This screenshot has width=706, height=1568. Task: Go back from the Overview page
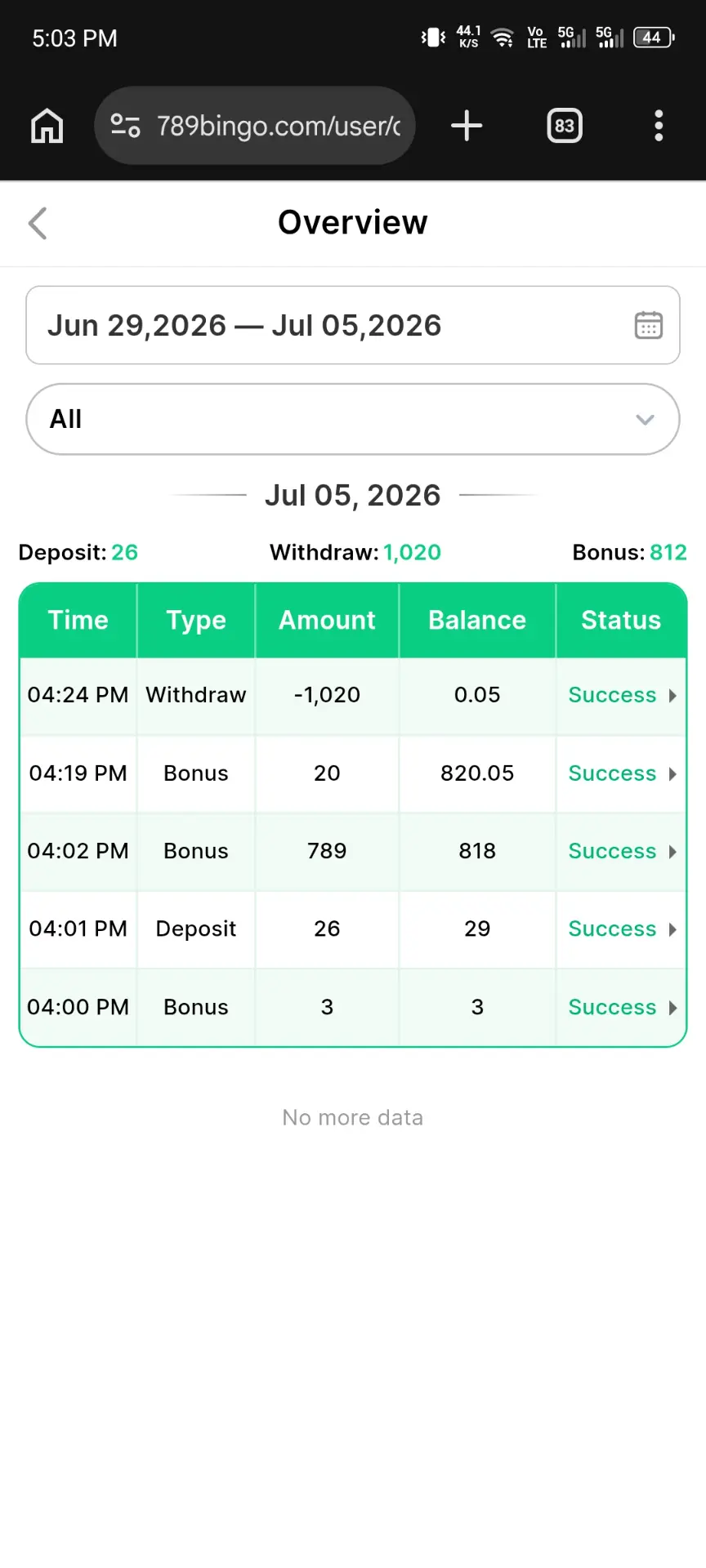38,223
